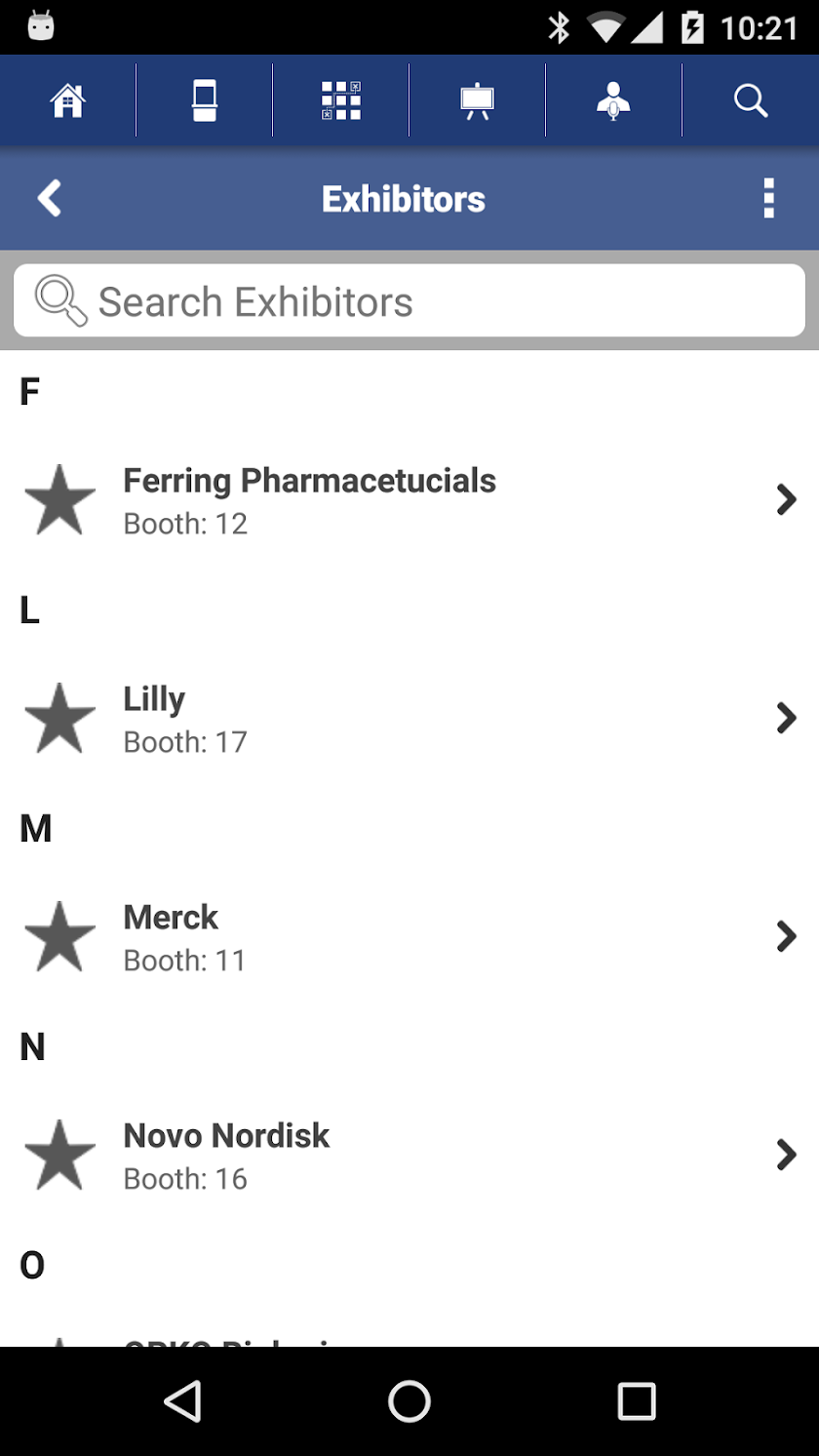Screen dimensions: 819x1456
Task: Open the exhibitor booth icon in toolbar
Action: point(205,100)
